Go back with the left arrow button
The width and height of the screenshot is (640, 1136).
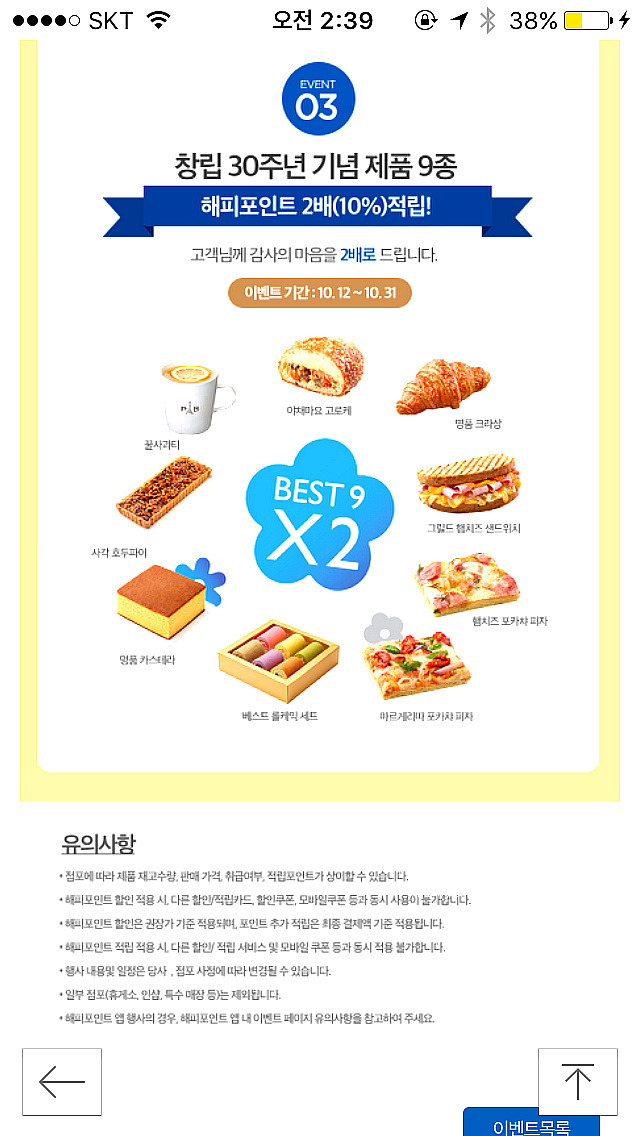point(62,1082)
